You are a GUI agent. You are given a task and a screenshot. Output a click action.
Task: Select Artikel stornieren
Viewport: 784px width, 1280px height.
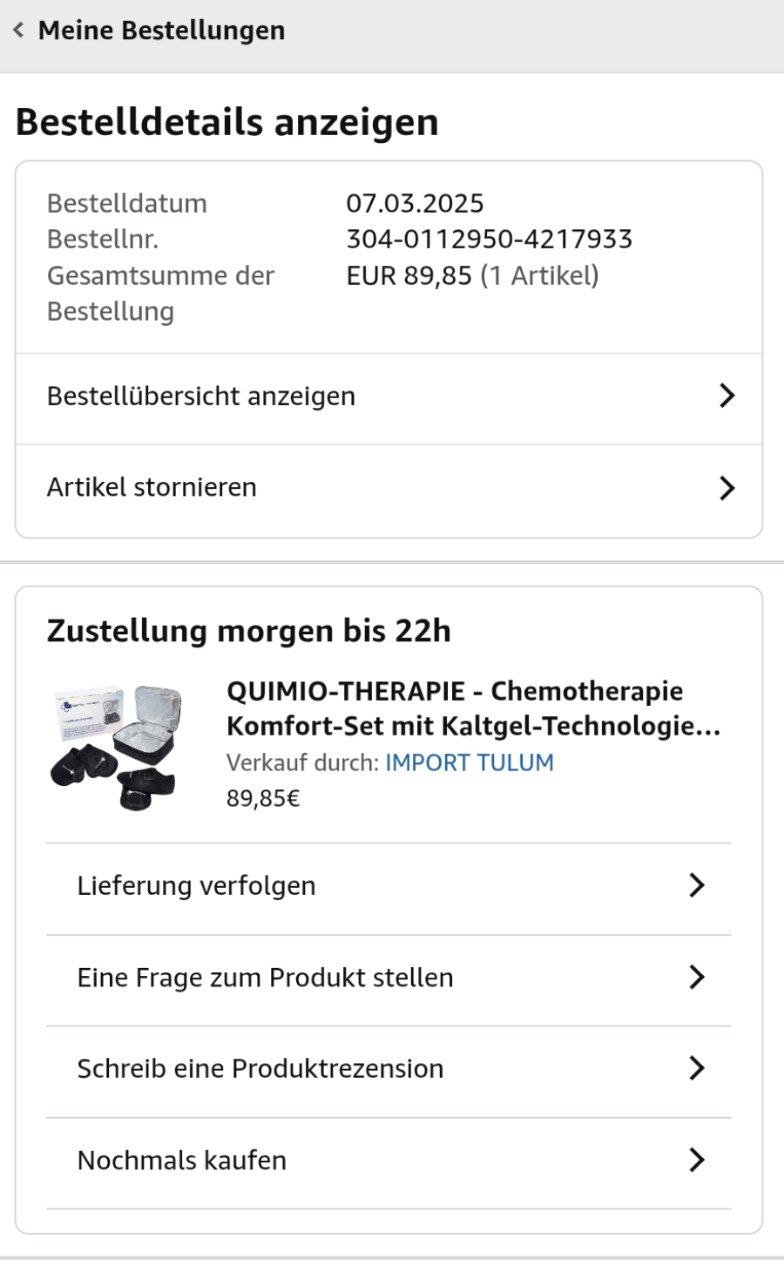coord(389,489)
